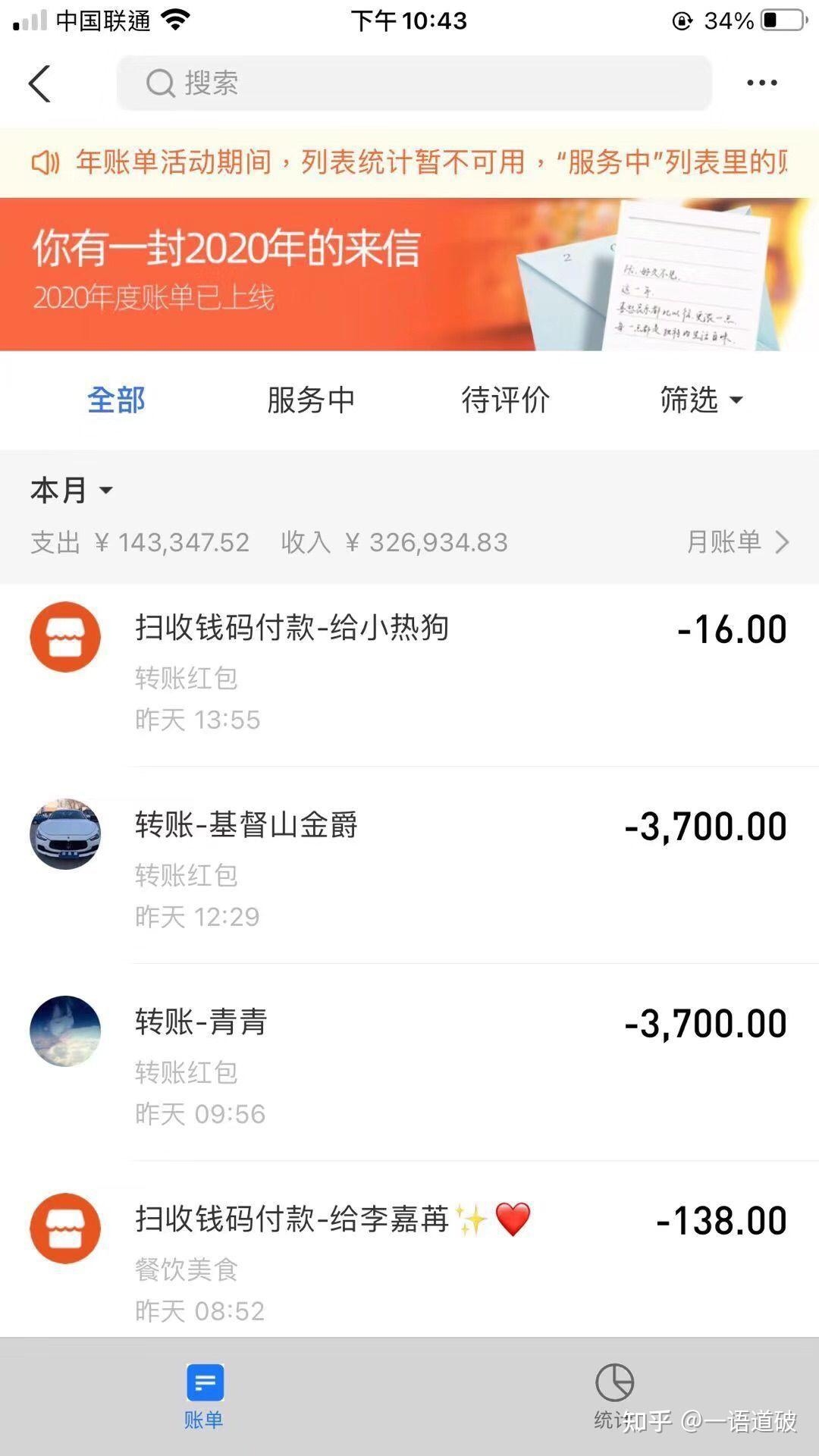Tap the merchant icon for 给李嘉苒 payment

(65, 1228)
